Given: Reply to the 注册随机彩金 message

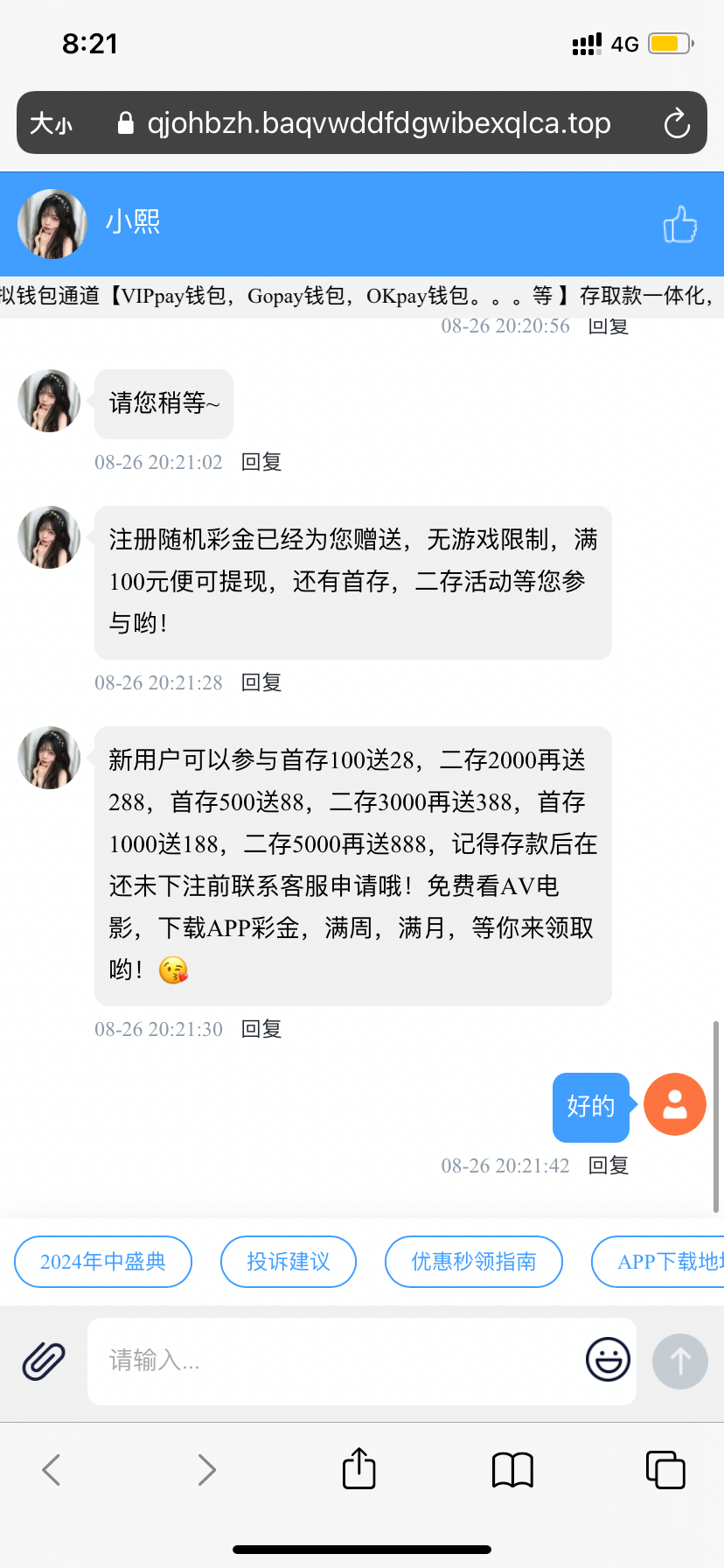Looking at the screenshot, I should click(261, 682).
